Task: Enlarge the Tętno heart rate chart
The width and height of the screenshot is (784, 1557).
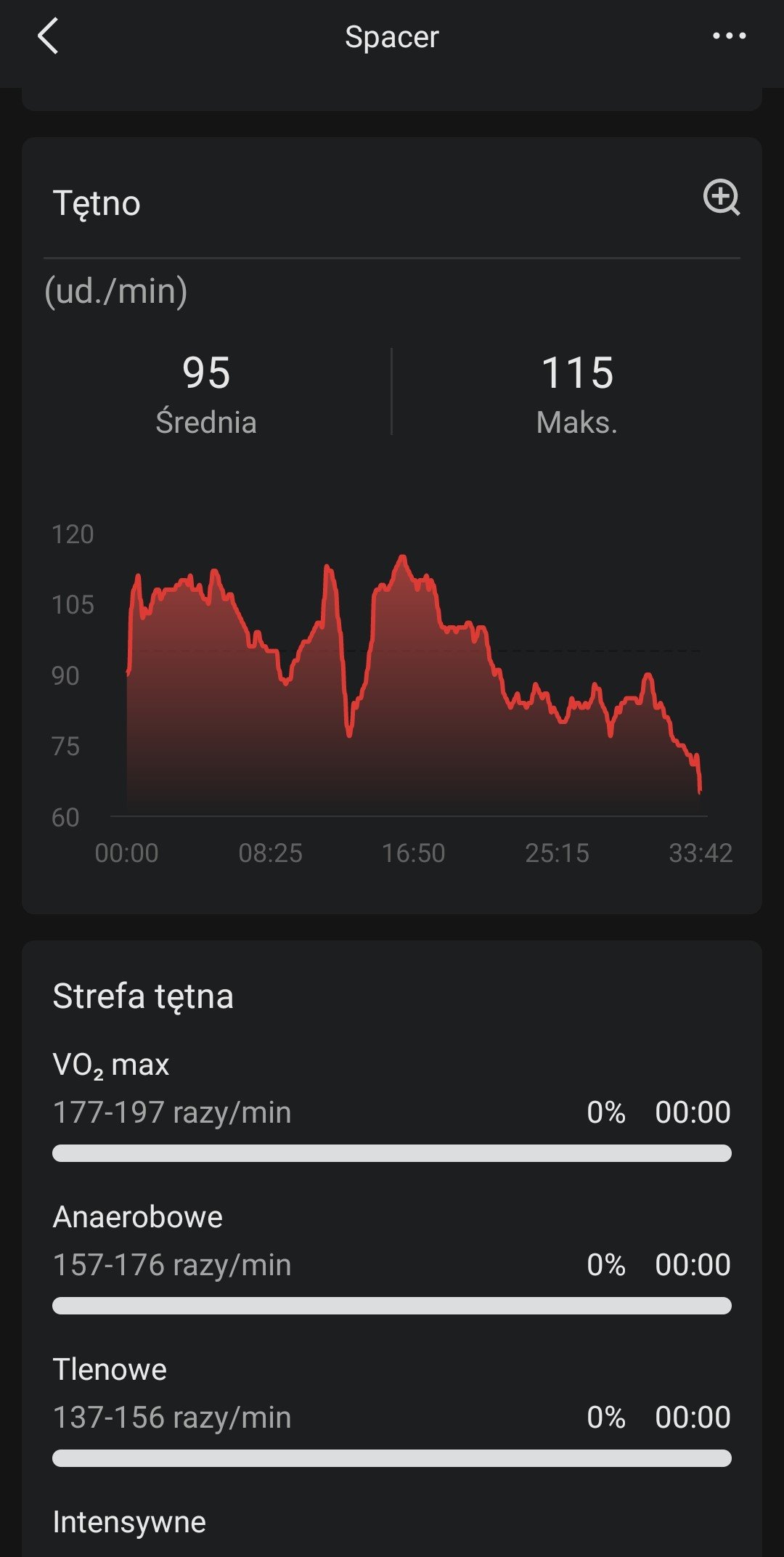Action: (722, 197)
